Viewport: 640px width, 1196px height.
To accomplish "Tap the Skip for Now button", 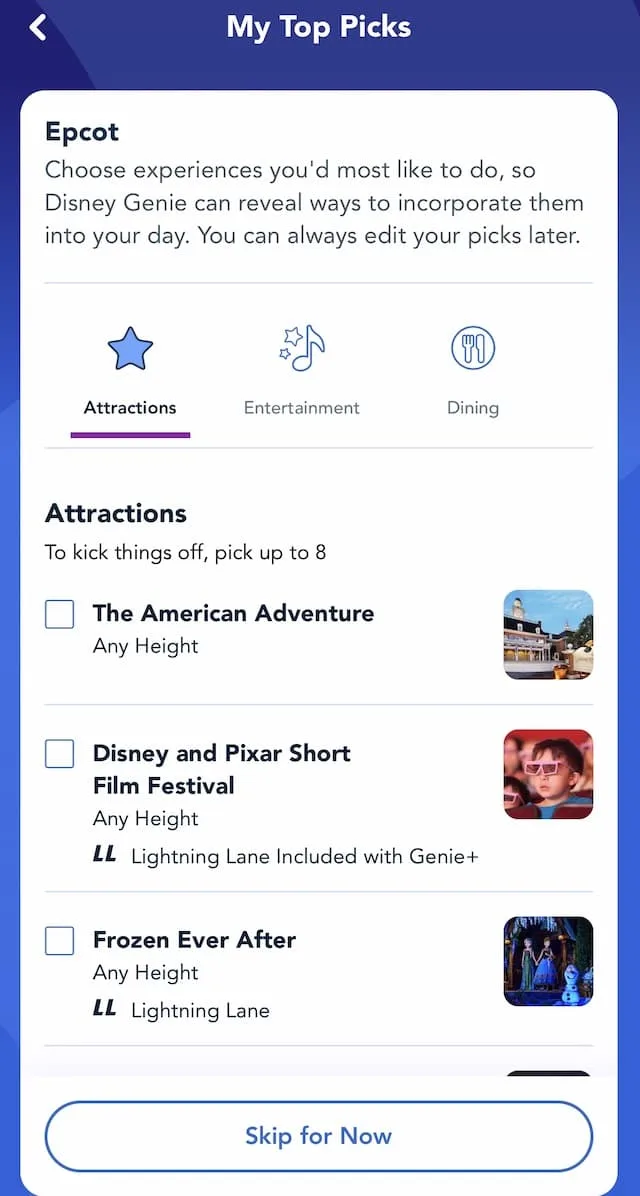I will 319,1136.
